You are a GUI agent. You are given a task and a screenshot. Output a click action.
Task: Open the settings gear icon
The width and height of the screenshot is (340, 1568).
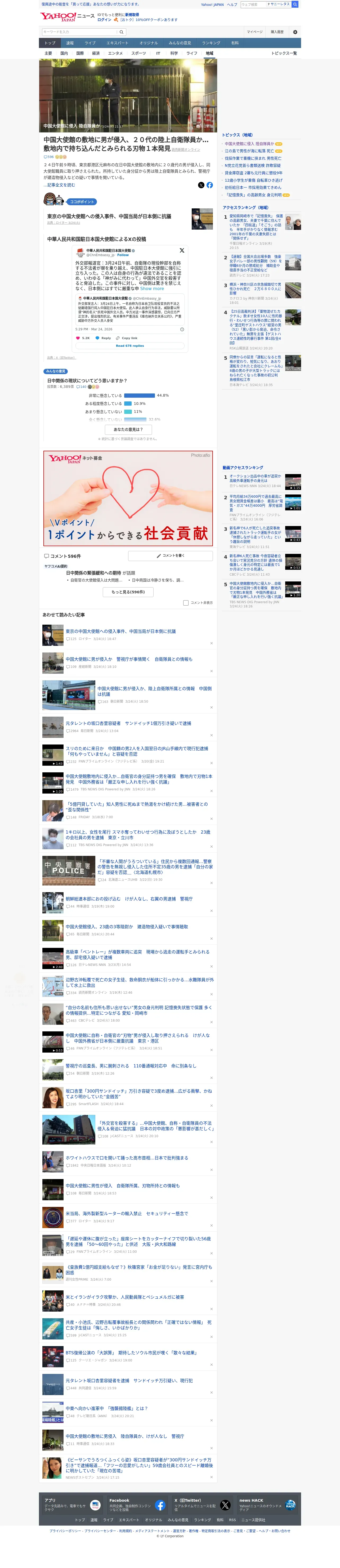coord(295,32)
